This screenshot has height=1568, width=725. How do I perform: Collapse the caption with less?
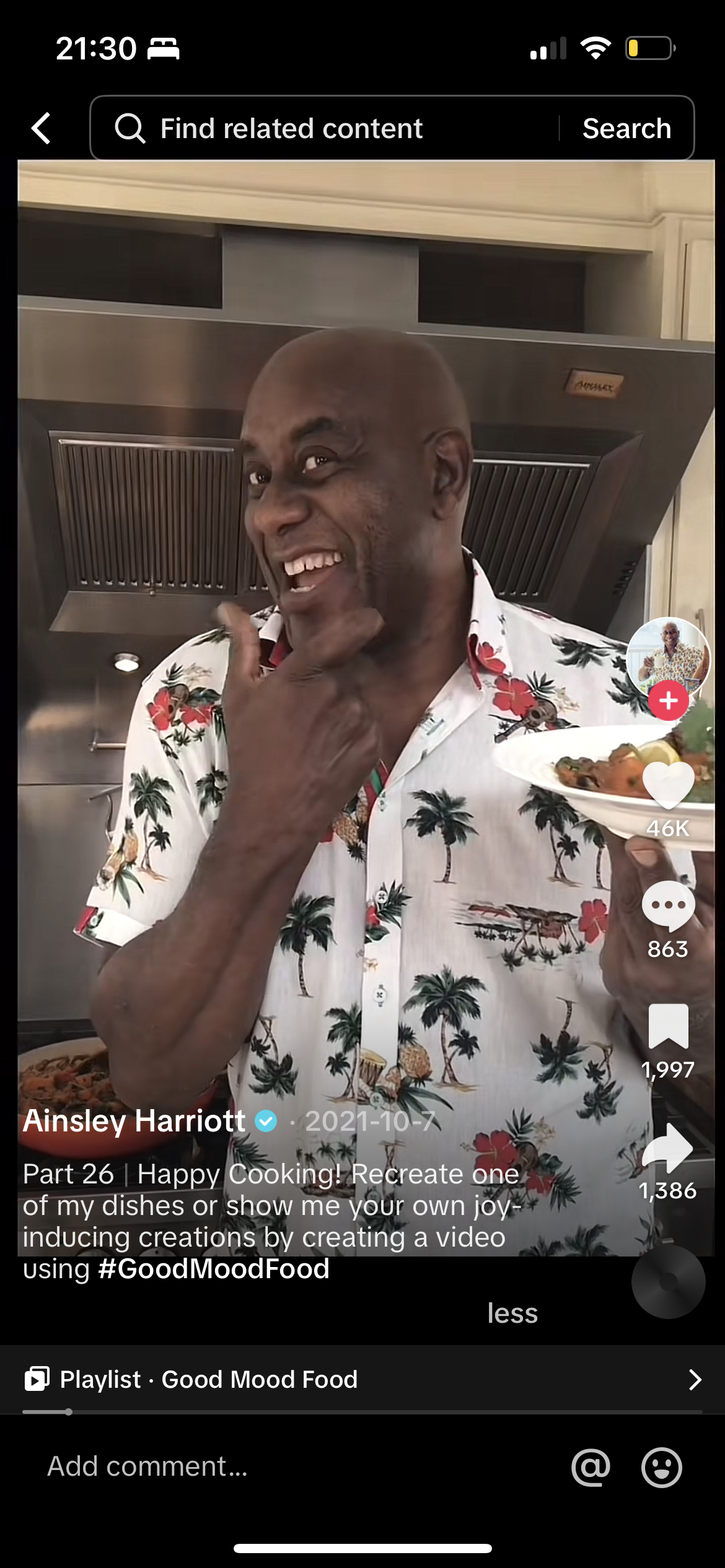pos(512,1313)
